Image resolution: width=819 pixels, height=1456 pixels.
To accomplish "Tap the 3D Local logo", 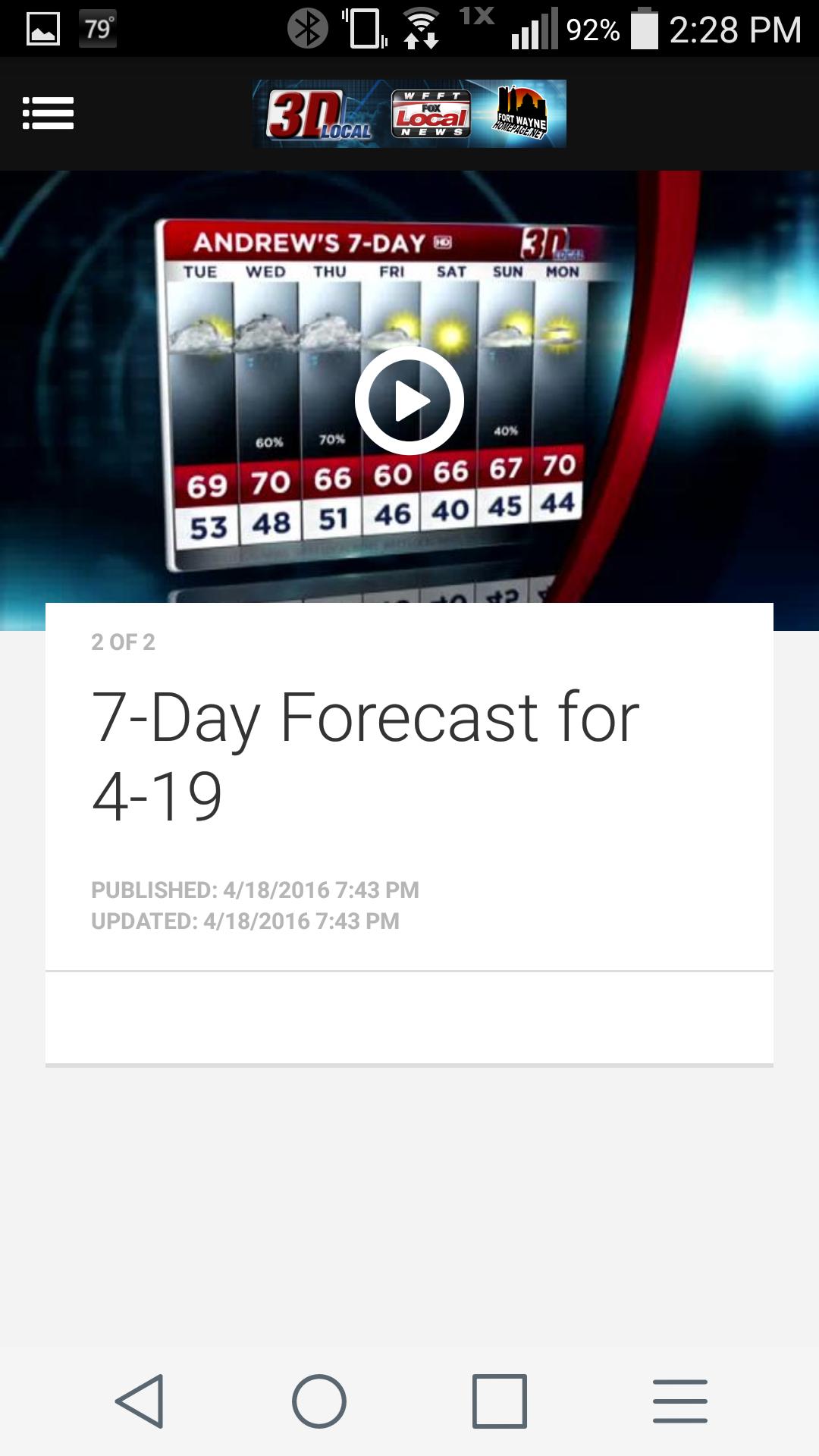I will coord(318,112).
